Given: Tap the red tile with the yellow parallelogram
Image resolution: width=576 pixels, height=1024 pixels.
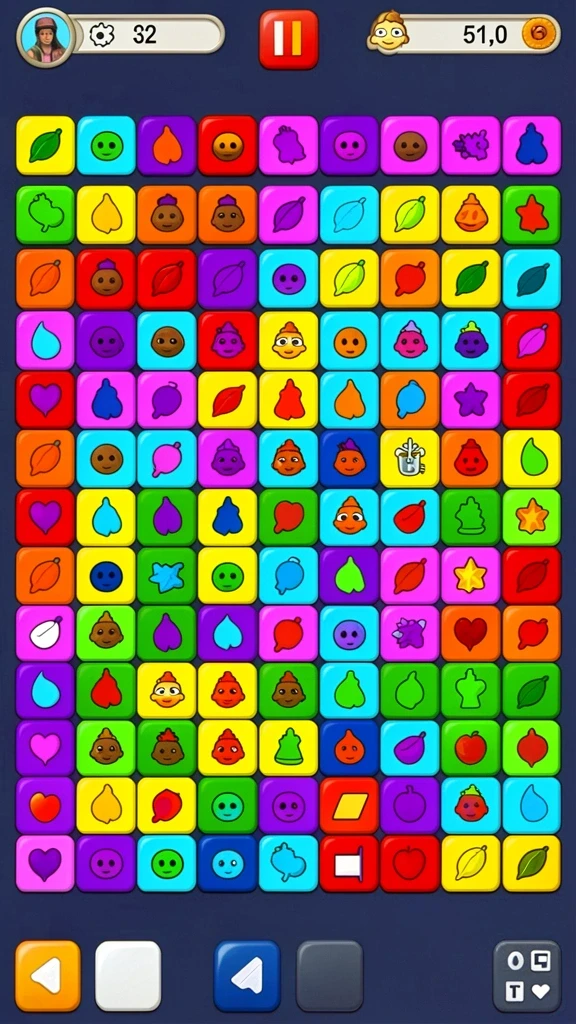Looking at the screenshot, I should pyautogui.click(x=349, y=806).
